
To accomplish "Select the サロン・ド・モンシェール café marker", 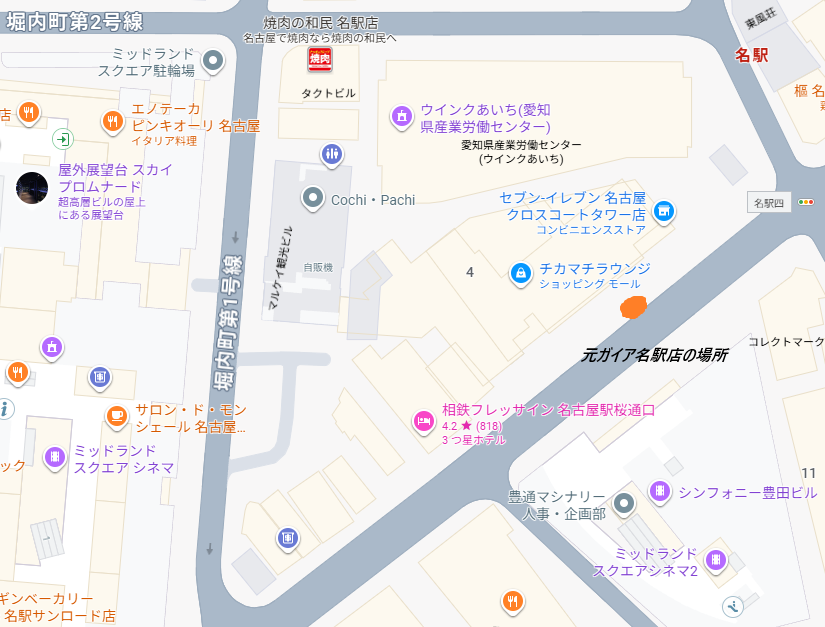I will click(116, 415).
